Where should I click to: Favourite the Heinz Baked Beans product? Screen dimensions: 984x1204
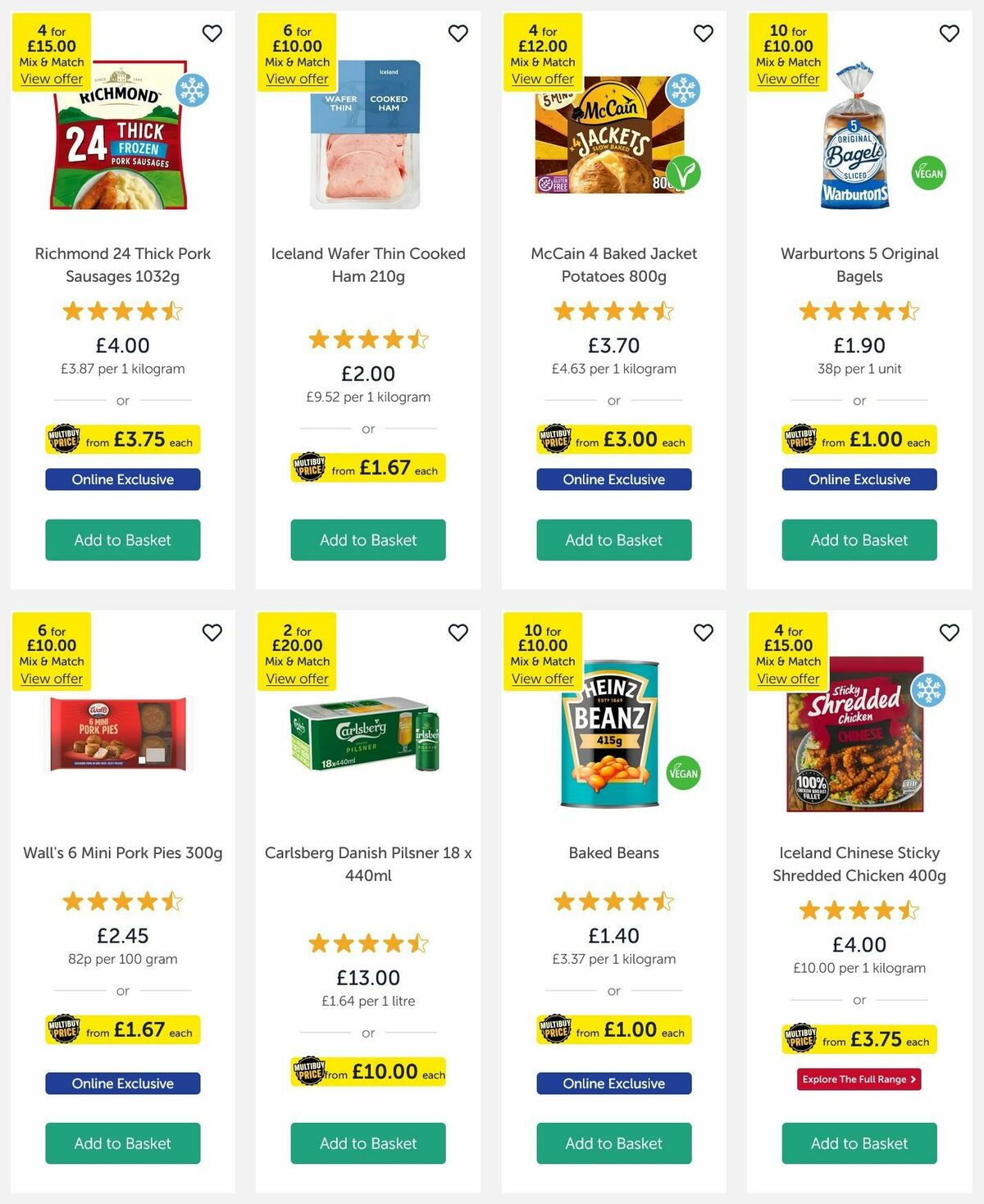click(x=703, y=633)
